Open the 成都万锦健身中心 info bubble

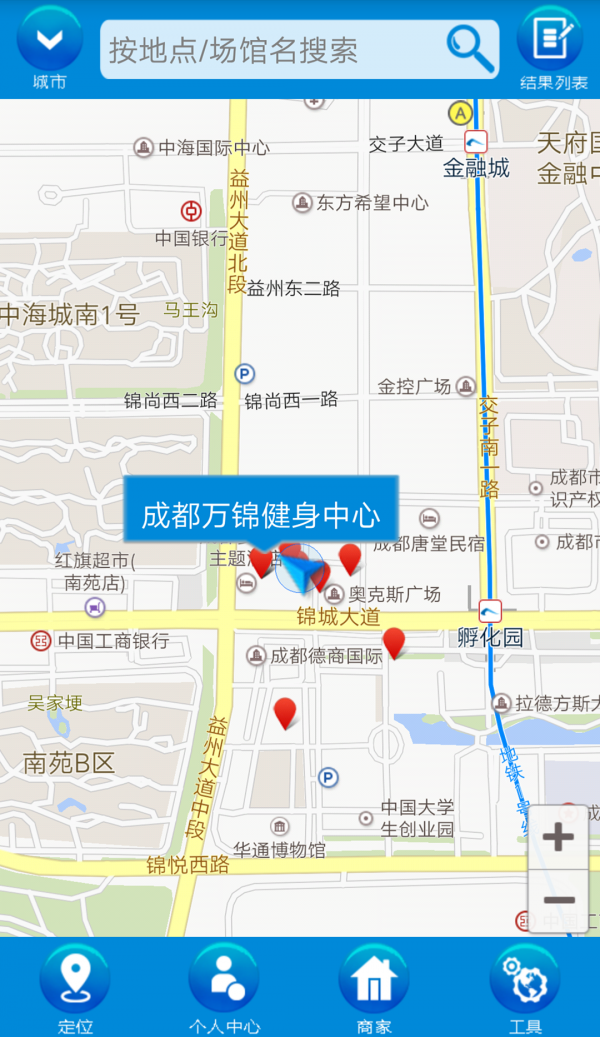(261, 516)
